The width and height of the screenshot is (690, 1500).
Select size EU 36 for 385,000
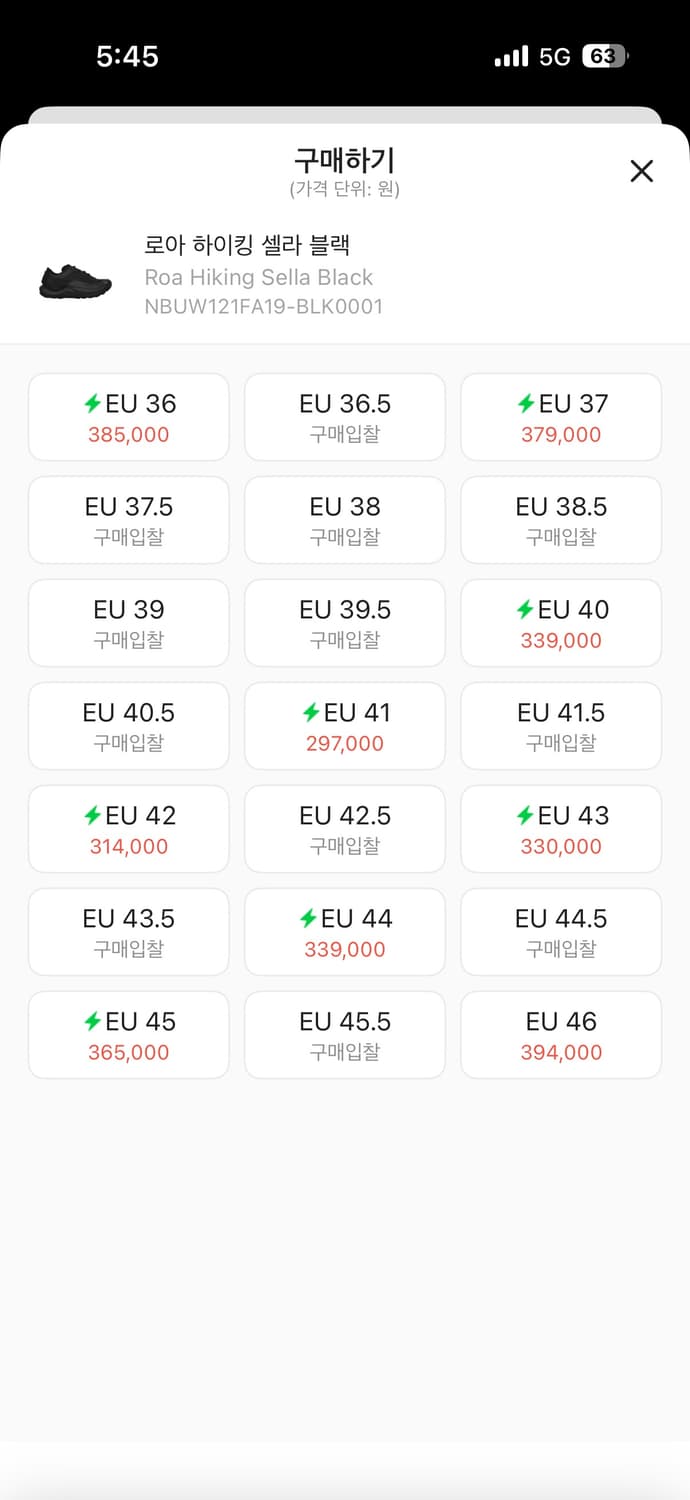(129, 417)
